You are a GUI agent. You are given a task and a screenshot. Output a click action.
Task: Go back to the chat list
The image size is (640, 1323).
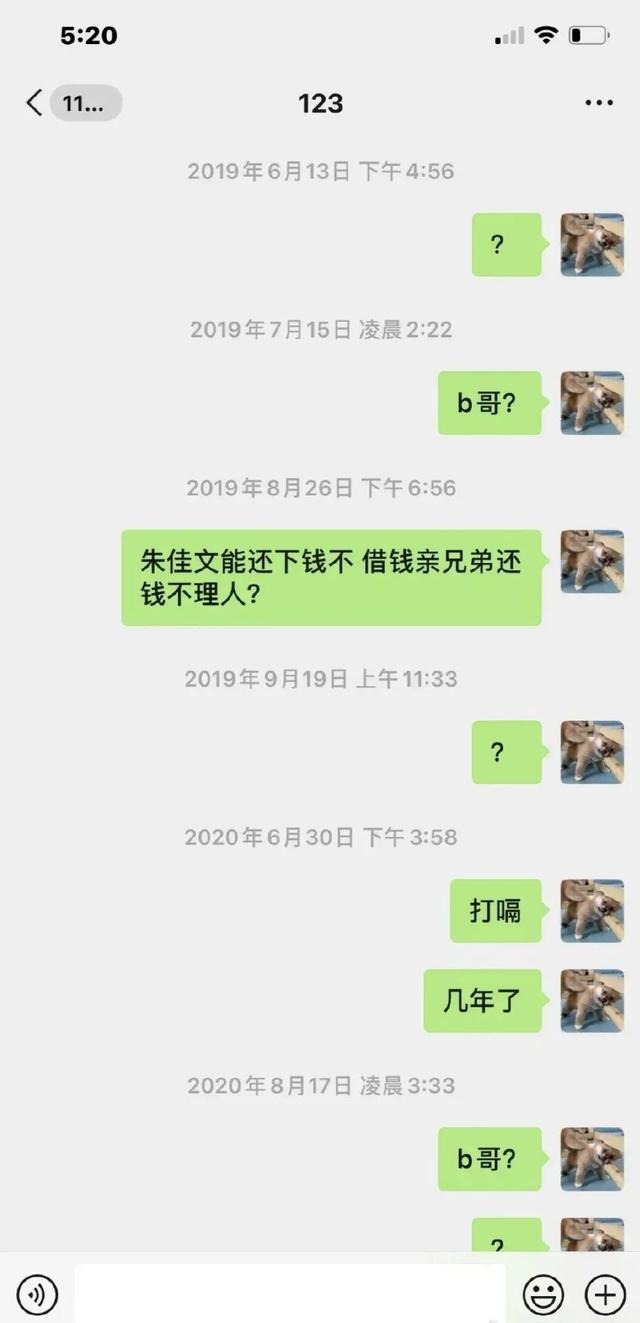point(36,103)
